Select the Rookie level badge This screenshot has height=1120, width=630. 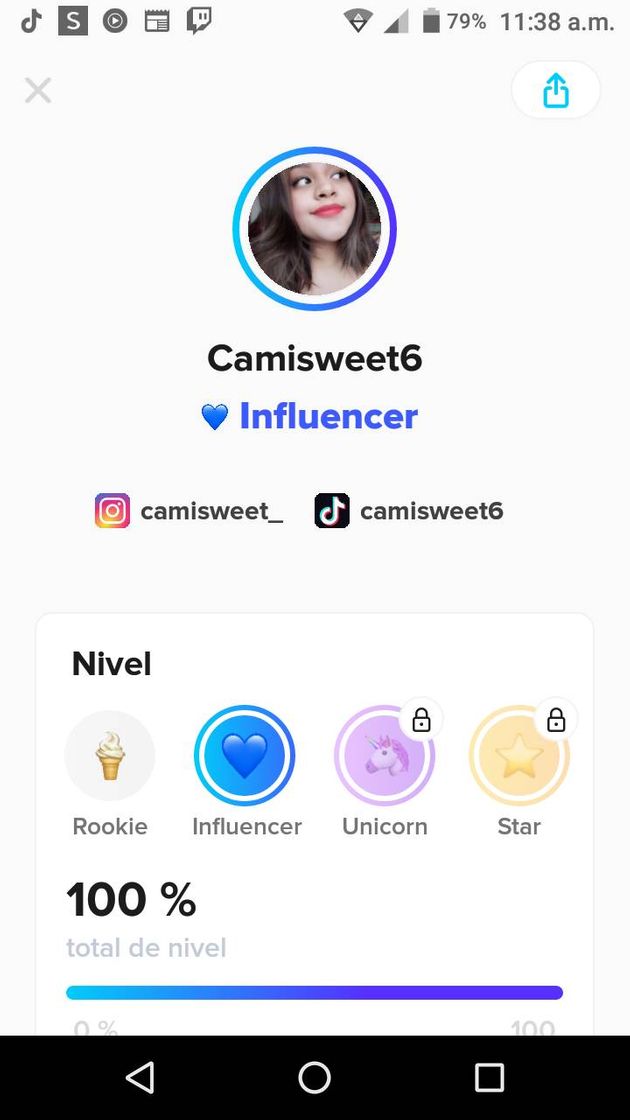pos(110,756)
